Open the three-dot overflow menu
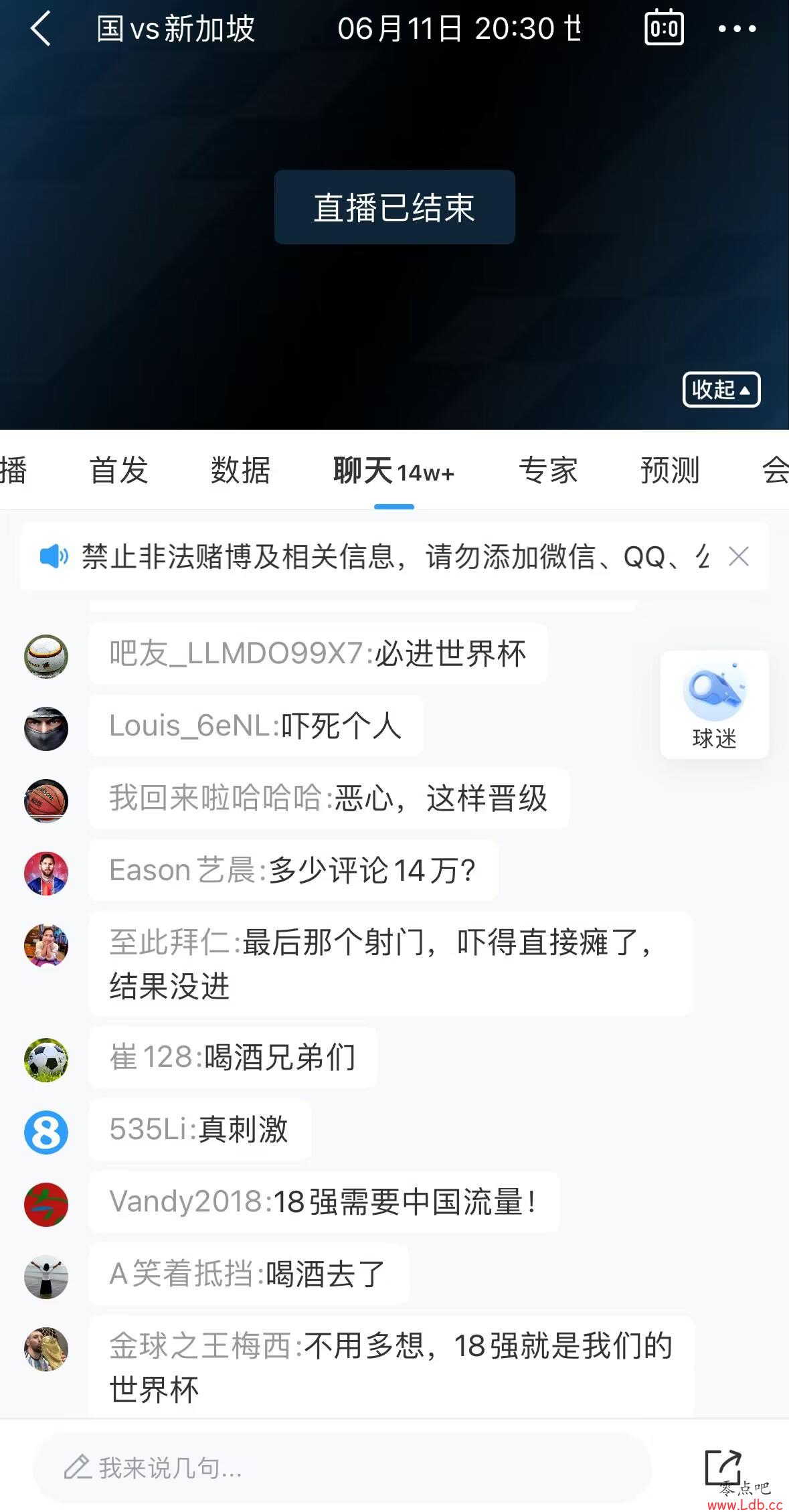Viewport: 789px width, 1512px height. [737, 29]
